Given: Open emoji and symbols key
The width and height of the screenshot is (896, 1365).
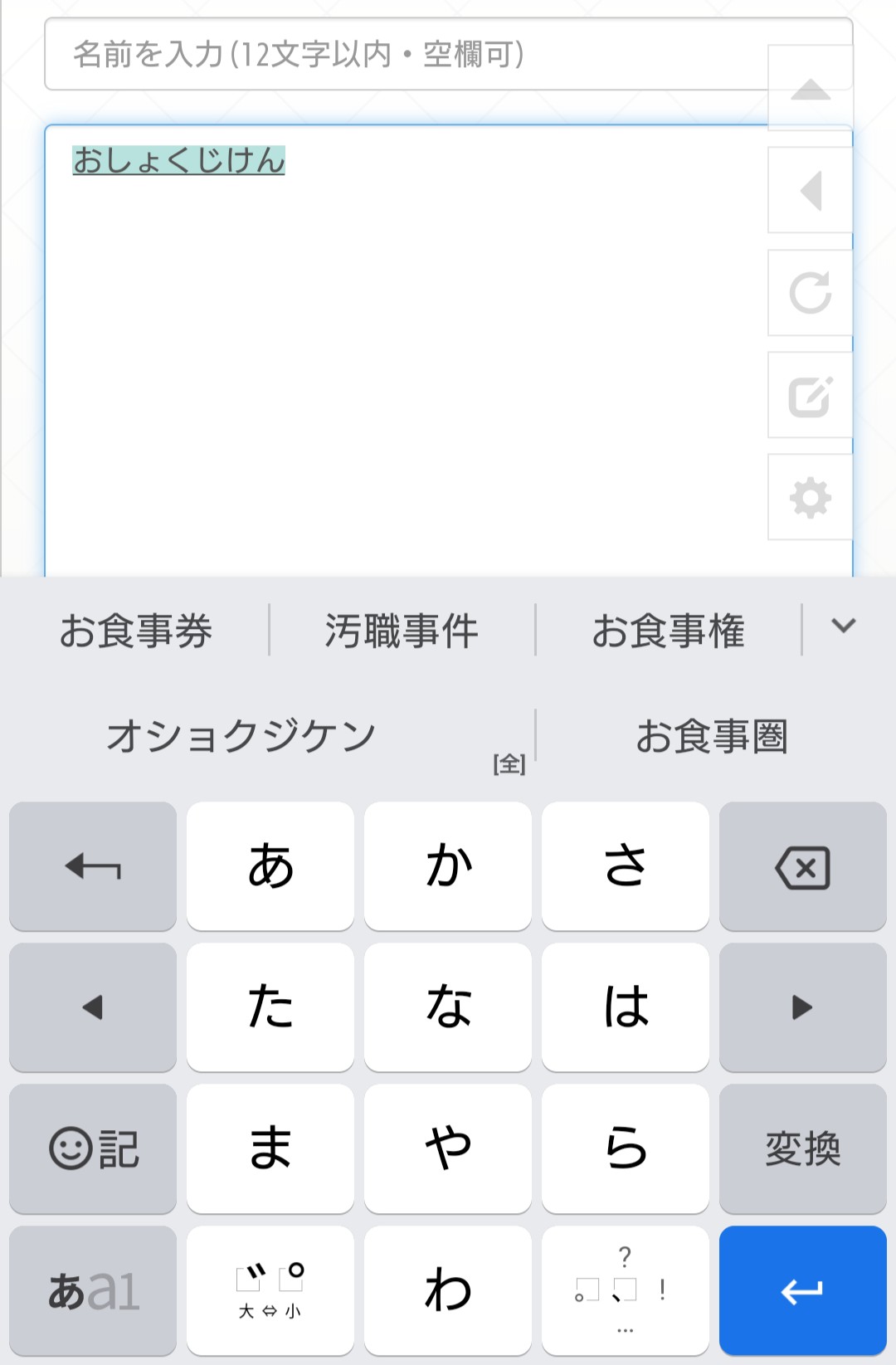Looking at the screenshot, I should pyautogui.click(x=93, y=1149).
